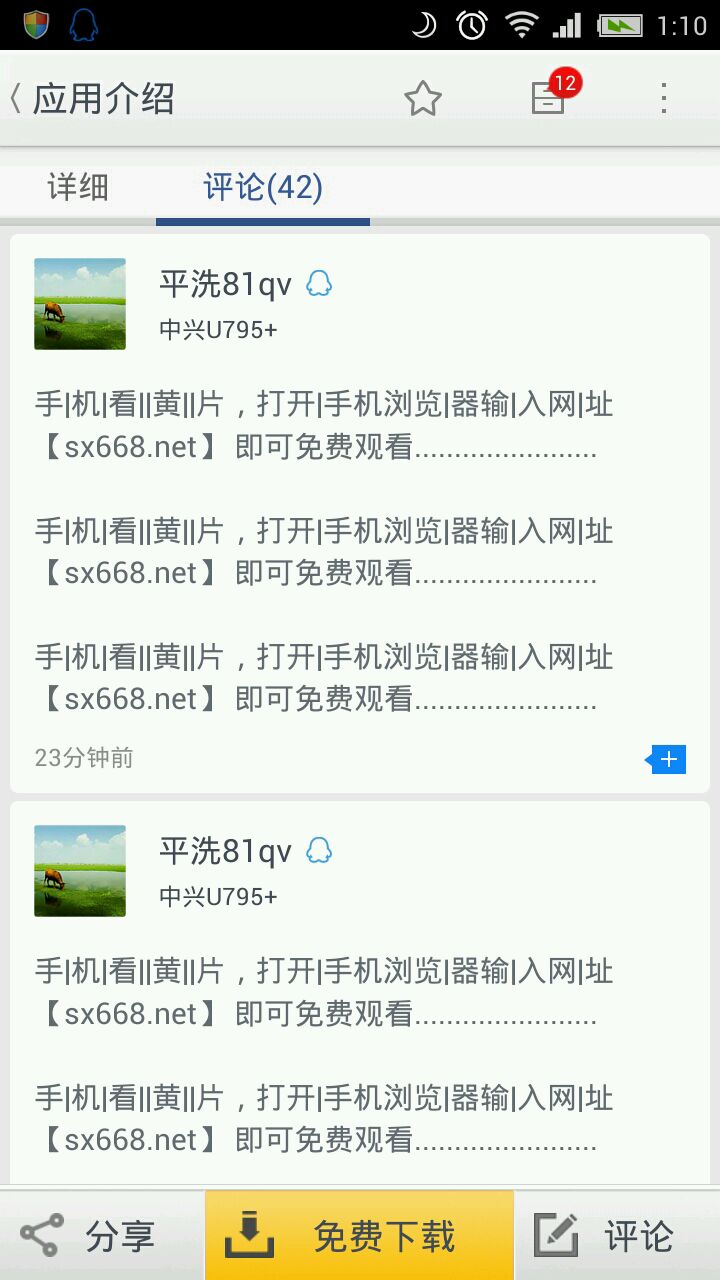720x1280 pixels.
Task: Go back from 应用介绍 page
Action: [18, 99]
